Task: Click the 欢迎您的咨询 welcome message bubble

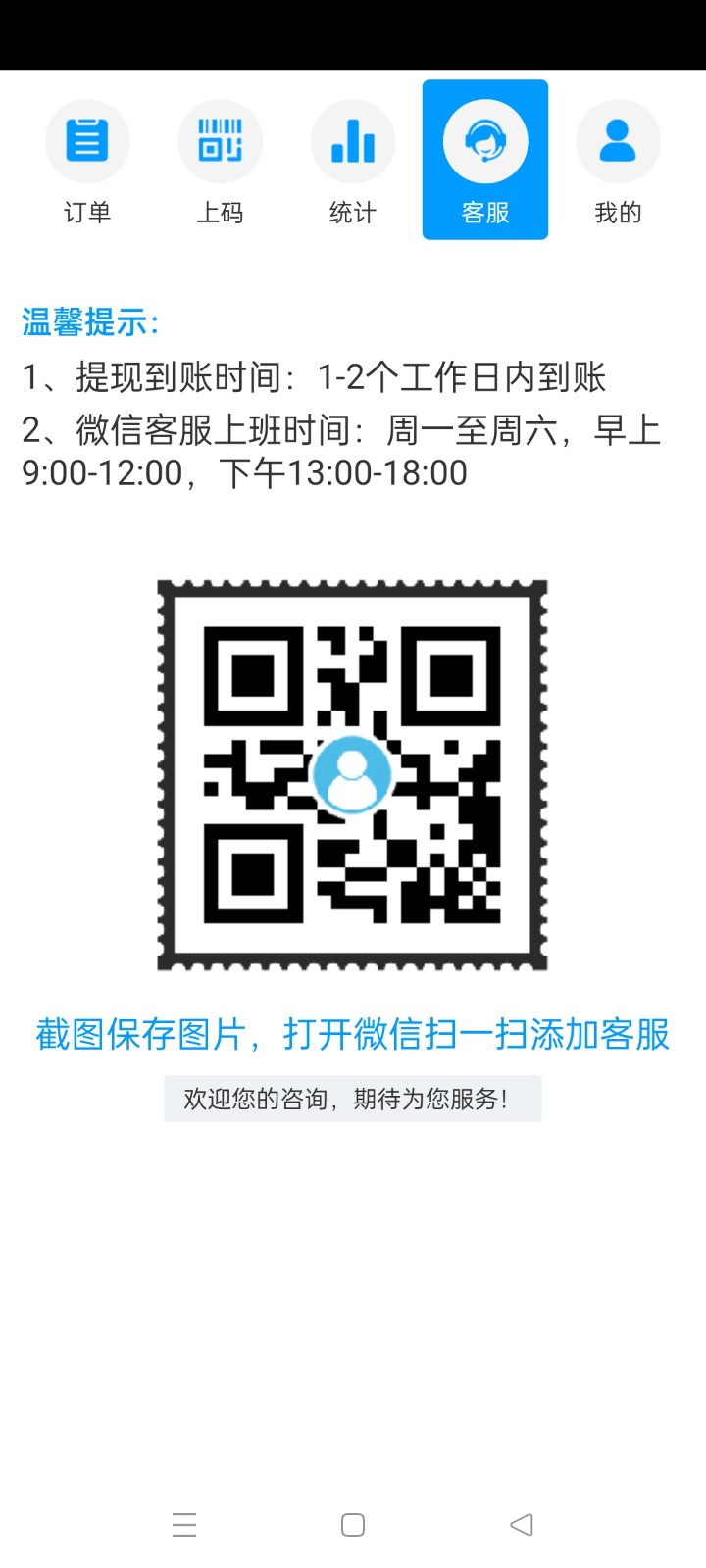Action: click(353, 1098)
